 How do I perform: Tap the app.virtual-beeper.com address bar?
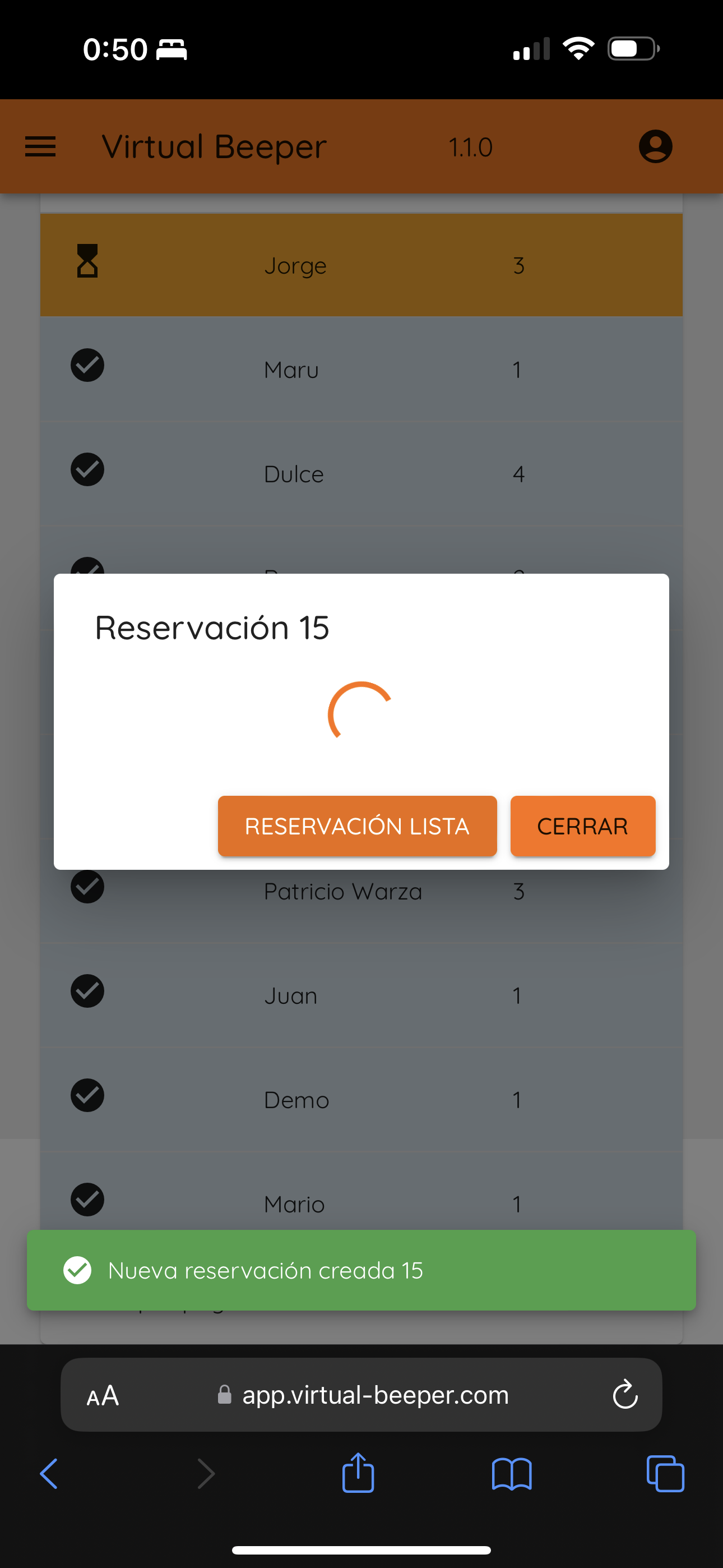(x=362, y=1395)
